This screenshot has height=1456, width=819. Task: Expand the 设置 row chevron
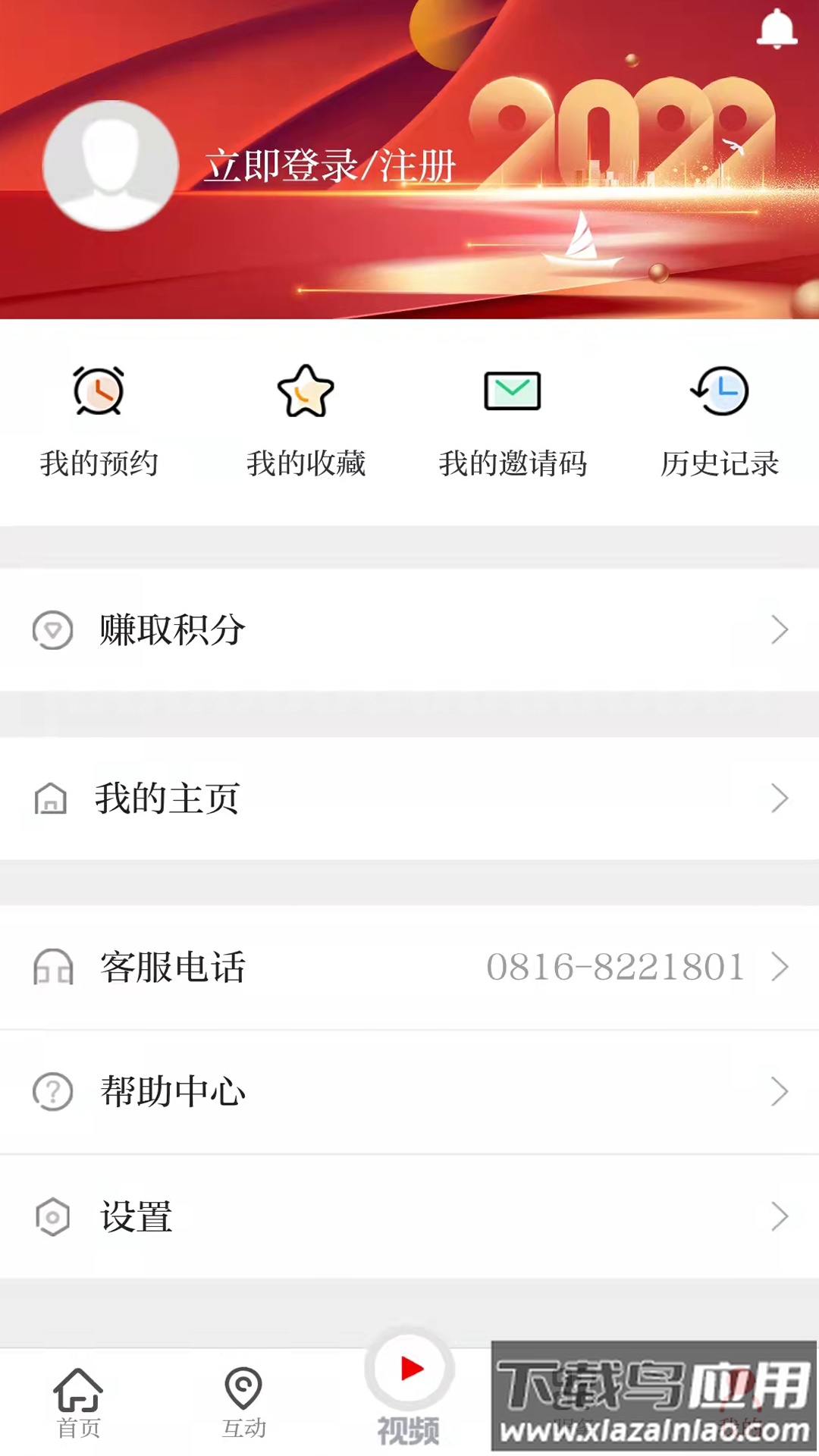[780, 1218]
